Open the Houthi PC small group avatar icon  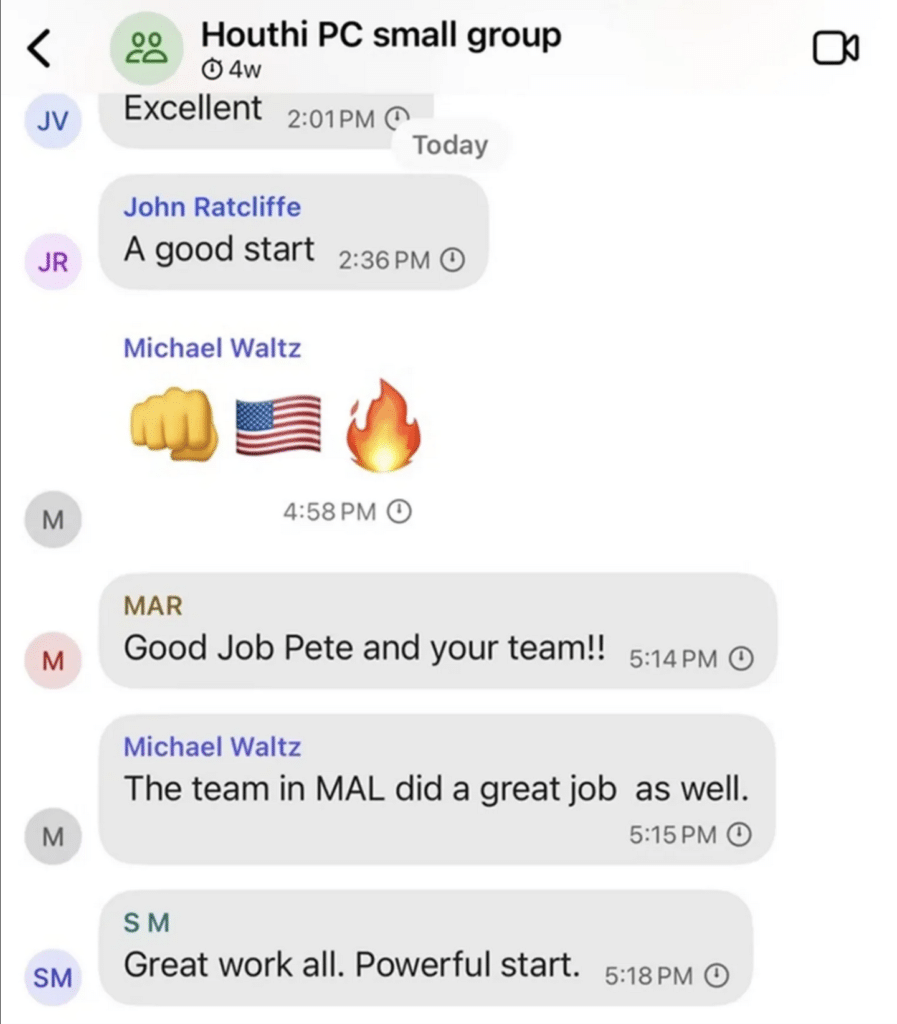(146, 47)
